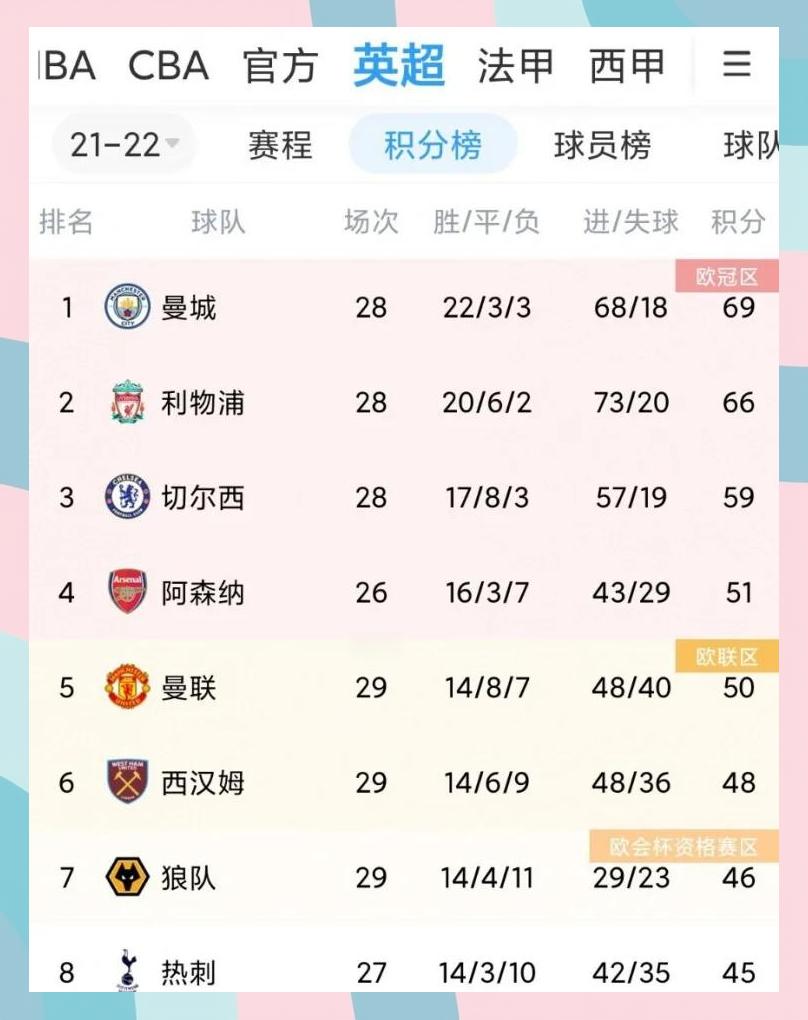Switch to the 西甲 league tab
Image resolution: width=808 pixels, height=1020 pixels.
coord(627,66)
